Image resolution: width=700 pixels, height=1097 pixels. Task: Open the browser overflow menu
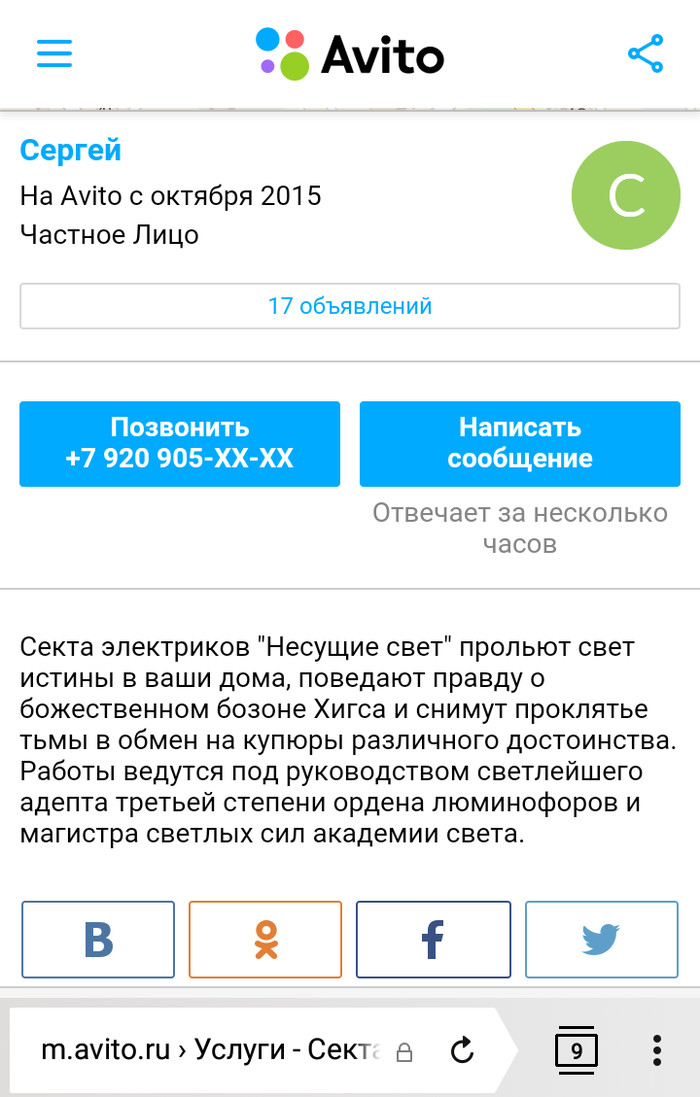[657, 1050]
